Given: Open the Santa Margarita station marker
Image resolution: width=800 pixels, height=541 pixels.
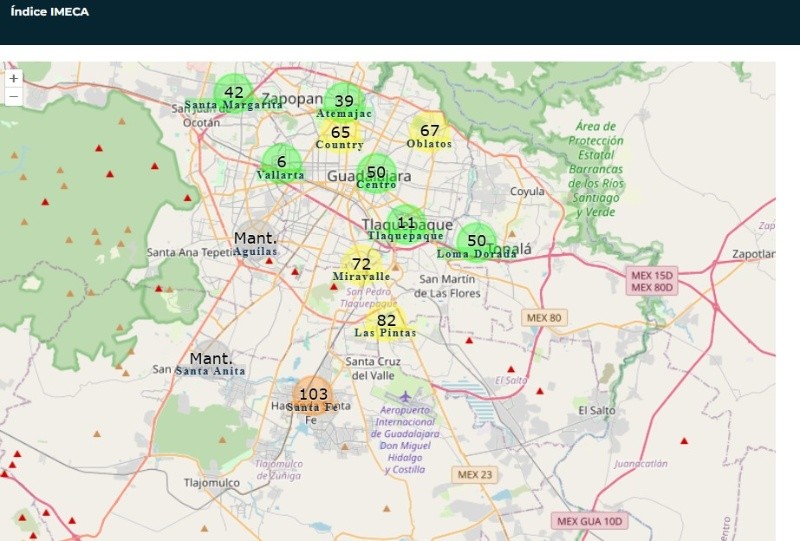Looking at the screenshot, I should click(x=234, y=94).
